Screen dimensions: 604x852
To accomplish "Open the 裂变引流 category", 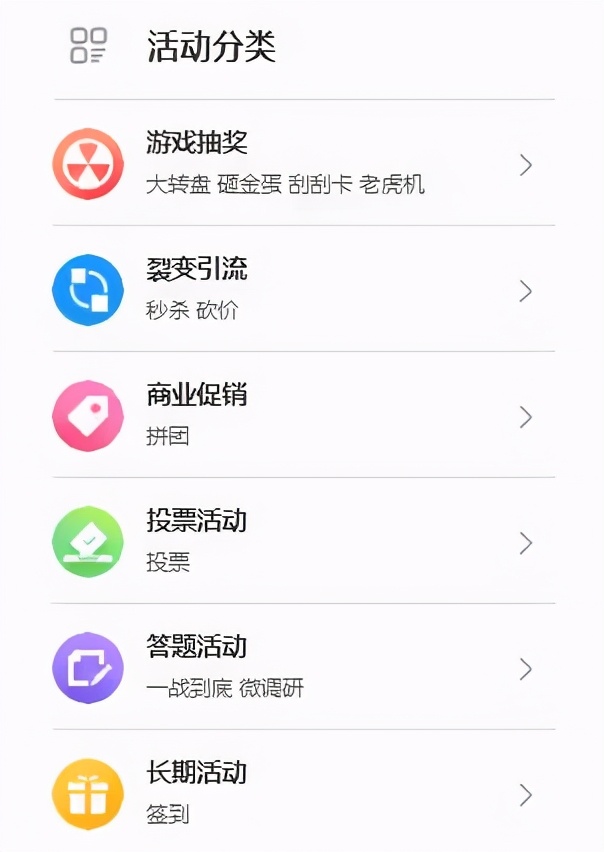I will coord(300,290).
